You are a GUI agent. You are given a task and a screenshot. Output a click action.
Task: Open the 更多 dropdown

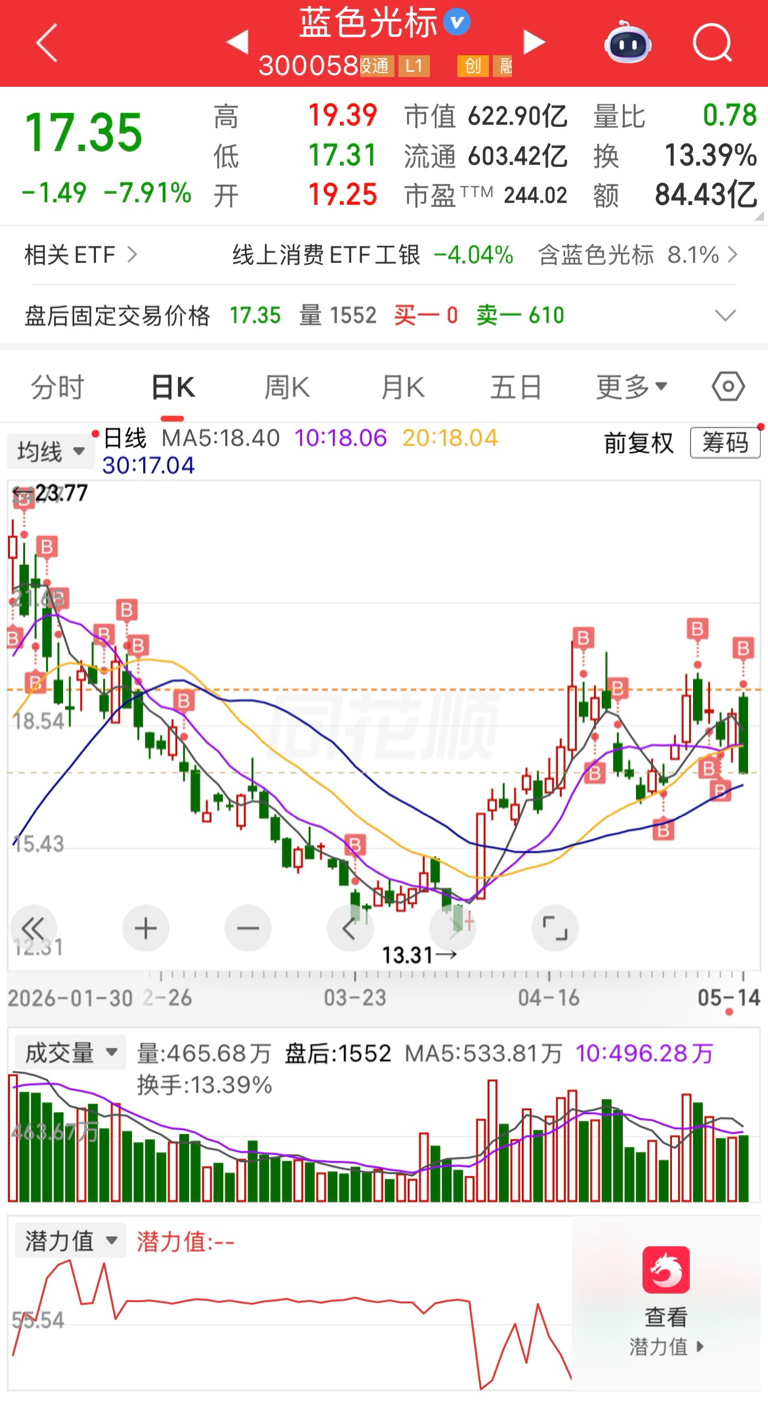point(632,387)
